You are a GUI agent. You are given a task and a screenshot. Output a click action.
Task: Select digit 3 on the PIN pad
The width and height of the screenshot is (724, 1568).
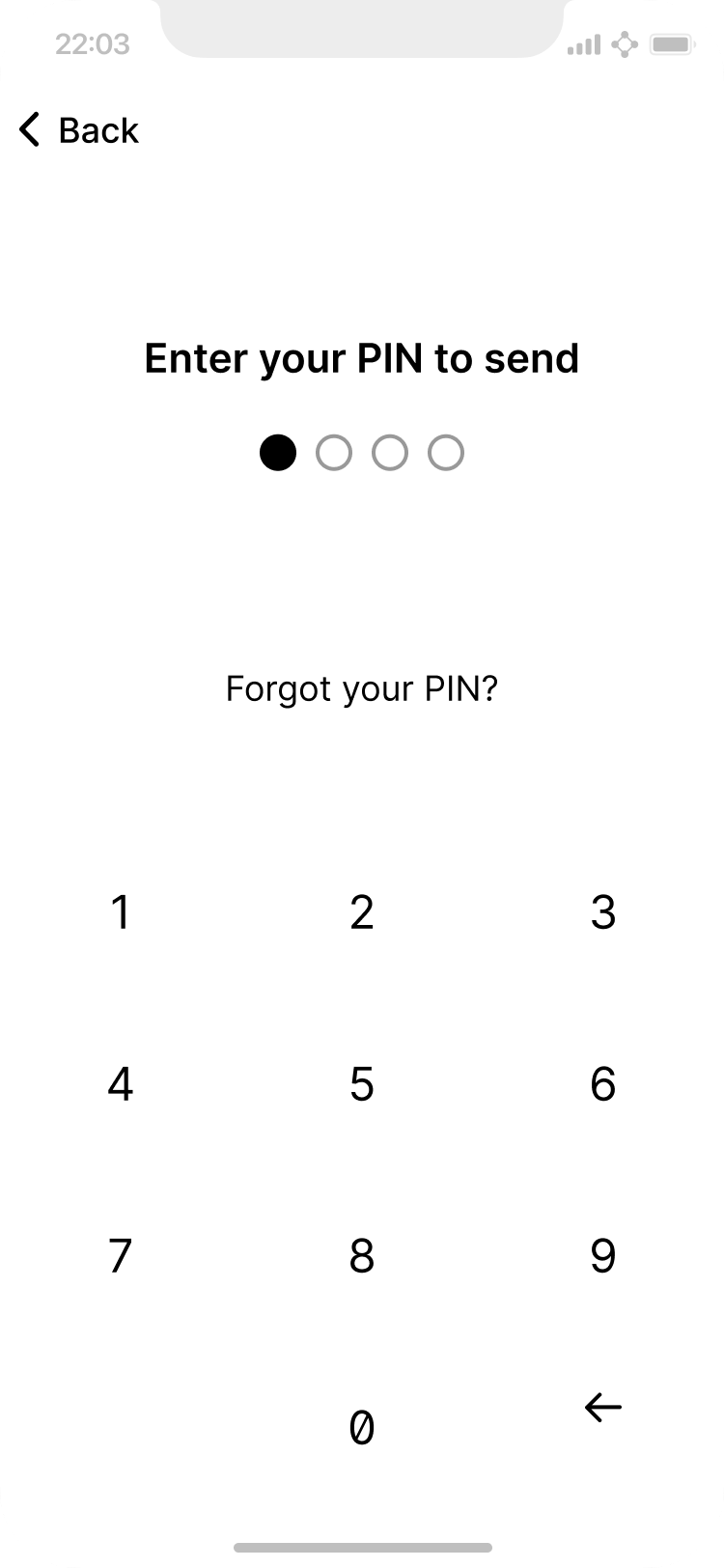(603, 912)
